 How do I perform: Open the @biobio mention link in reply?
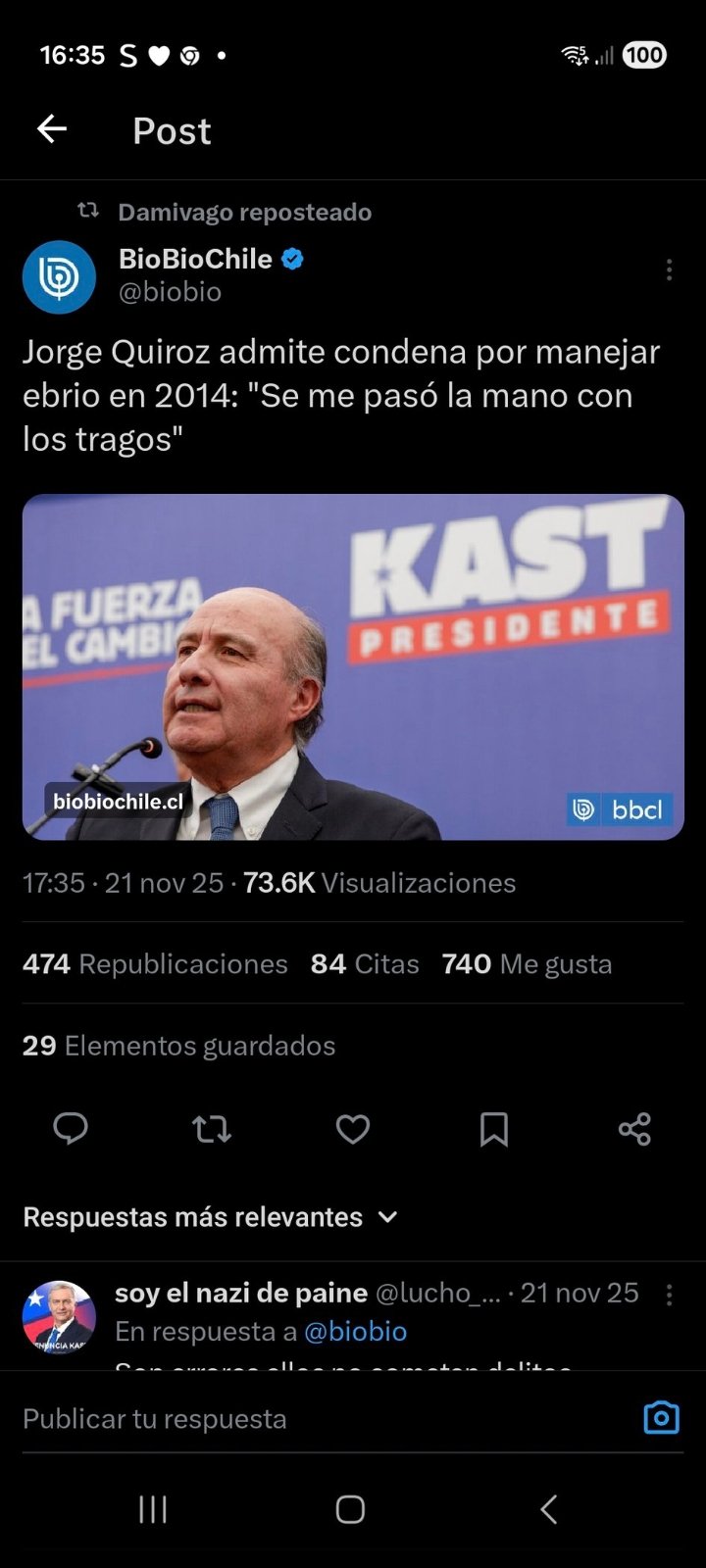point(355,1331)
